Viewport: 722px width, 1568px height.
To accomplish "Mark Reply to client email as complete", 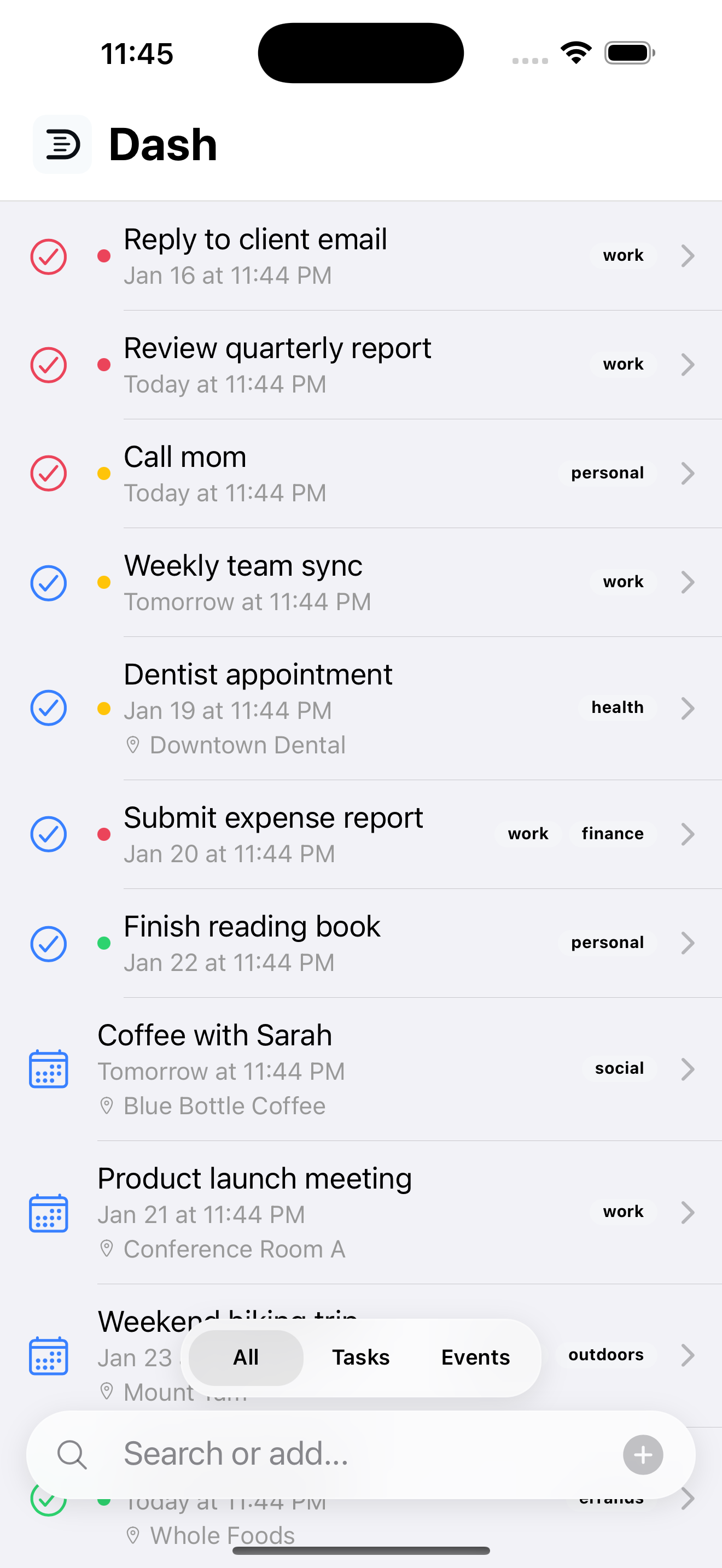I will (x=48, y=257).
